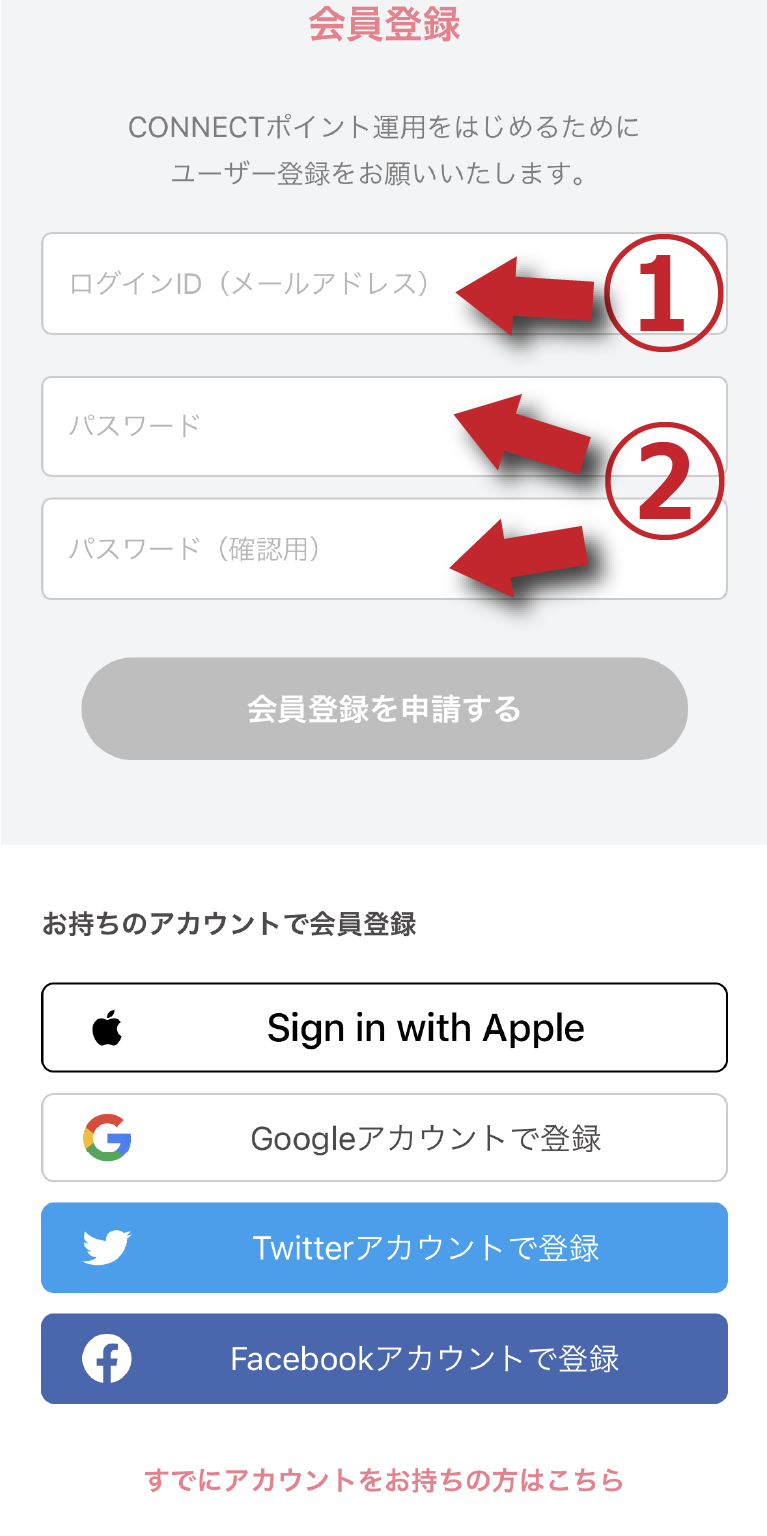Register with Twitterアカウントで登録

(x=384, y=1248)
